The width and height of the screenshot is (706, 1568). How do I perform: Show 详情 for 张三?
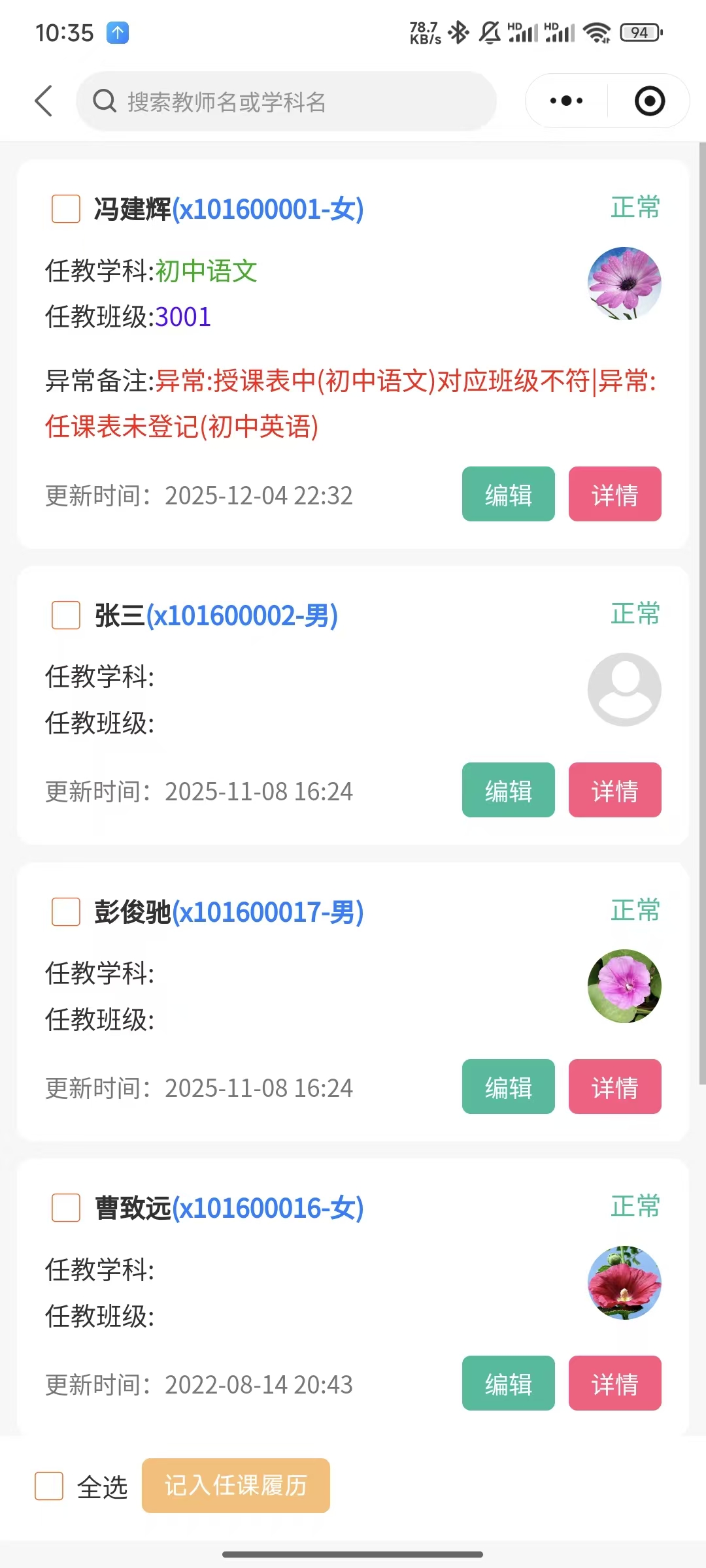coord(614,791)
